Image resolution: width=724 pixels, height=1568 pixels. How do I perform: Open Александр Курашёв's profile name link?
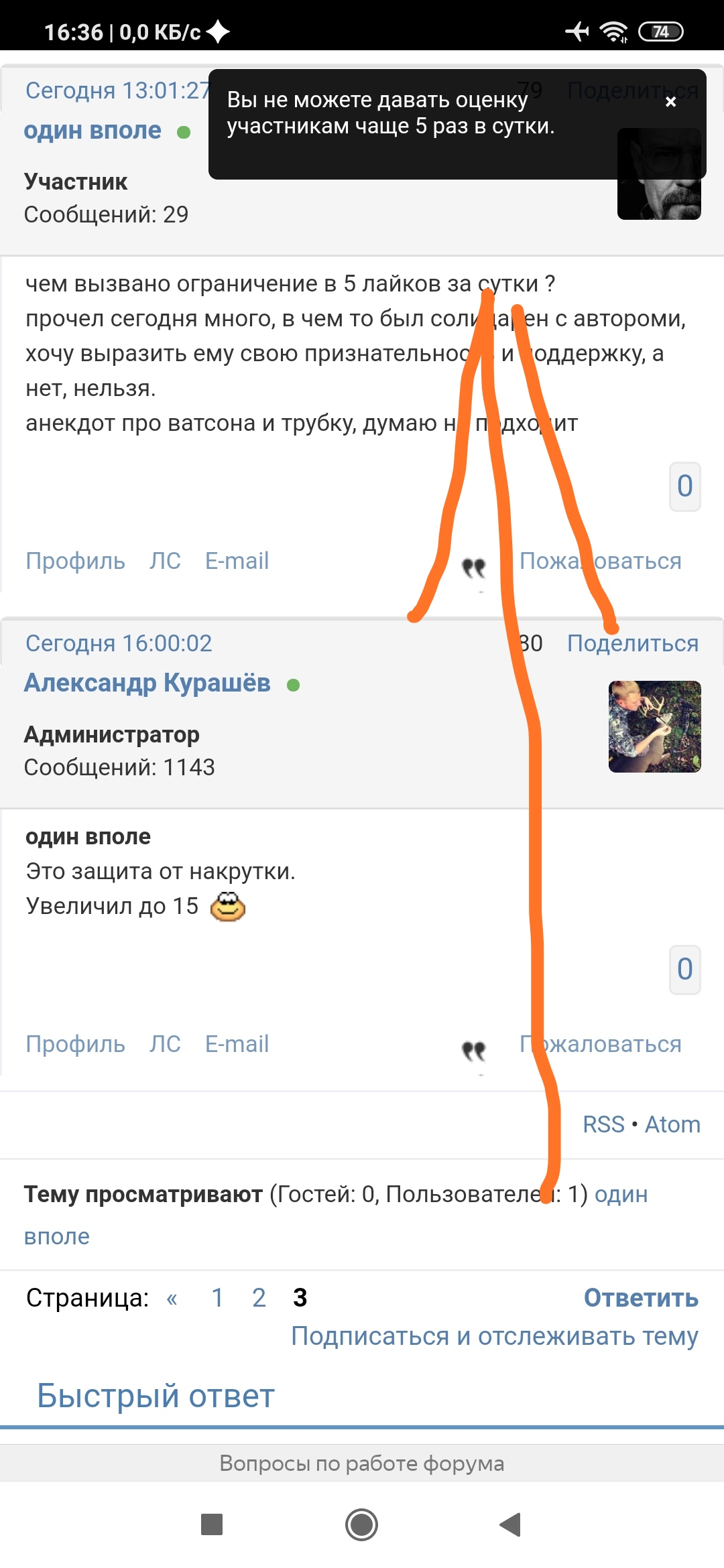[x=147, y=683]
